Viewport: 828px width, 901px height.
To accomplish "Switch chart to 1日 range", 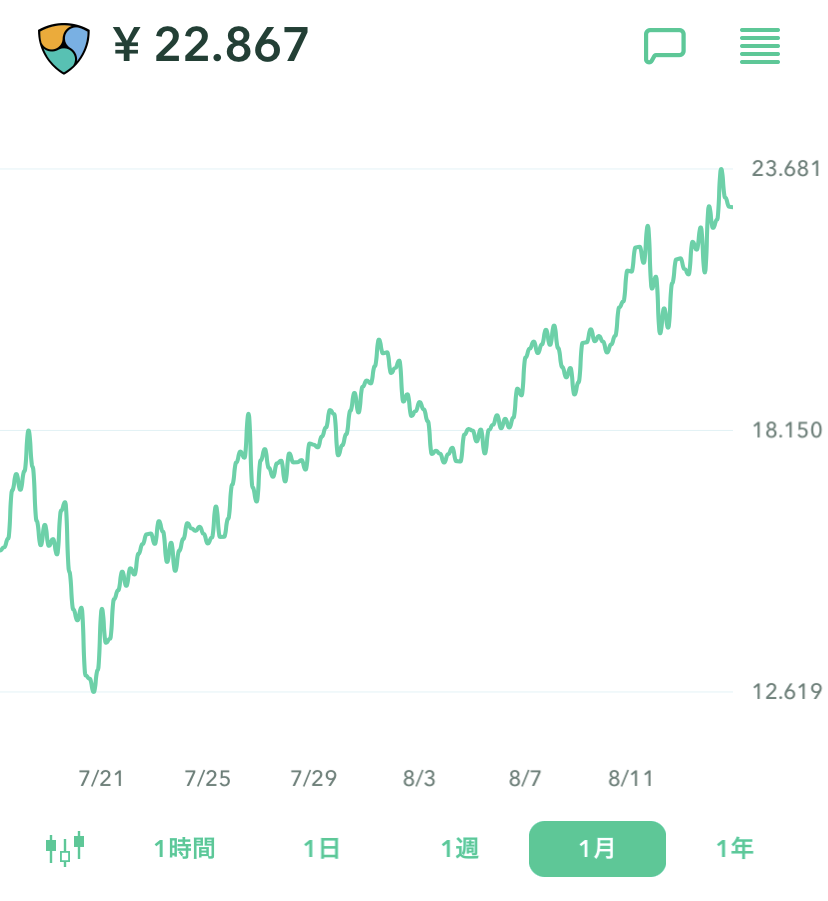I will point(322,849).
